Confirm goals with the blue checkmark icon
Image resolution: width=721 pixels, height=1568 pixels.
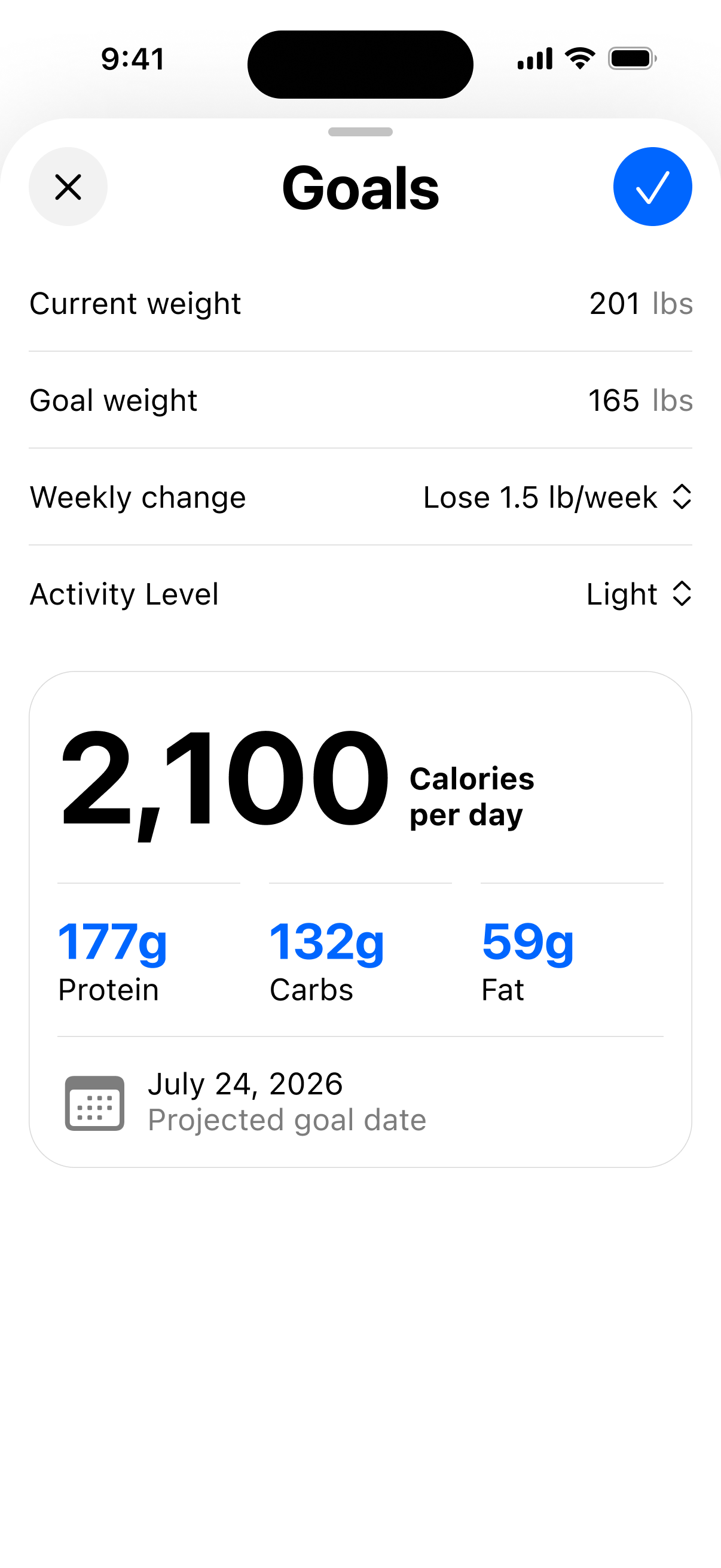653,187
